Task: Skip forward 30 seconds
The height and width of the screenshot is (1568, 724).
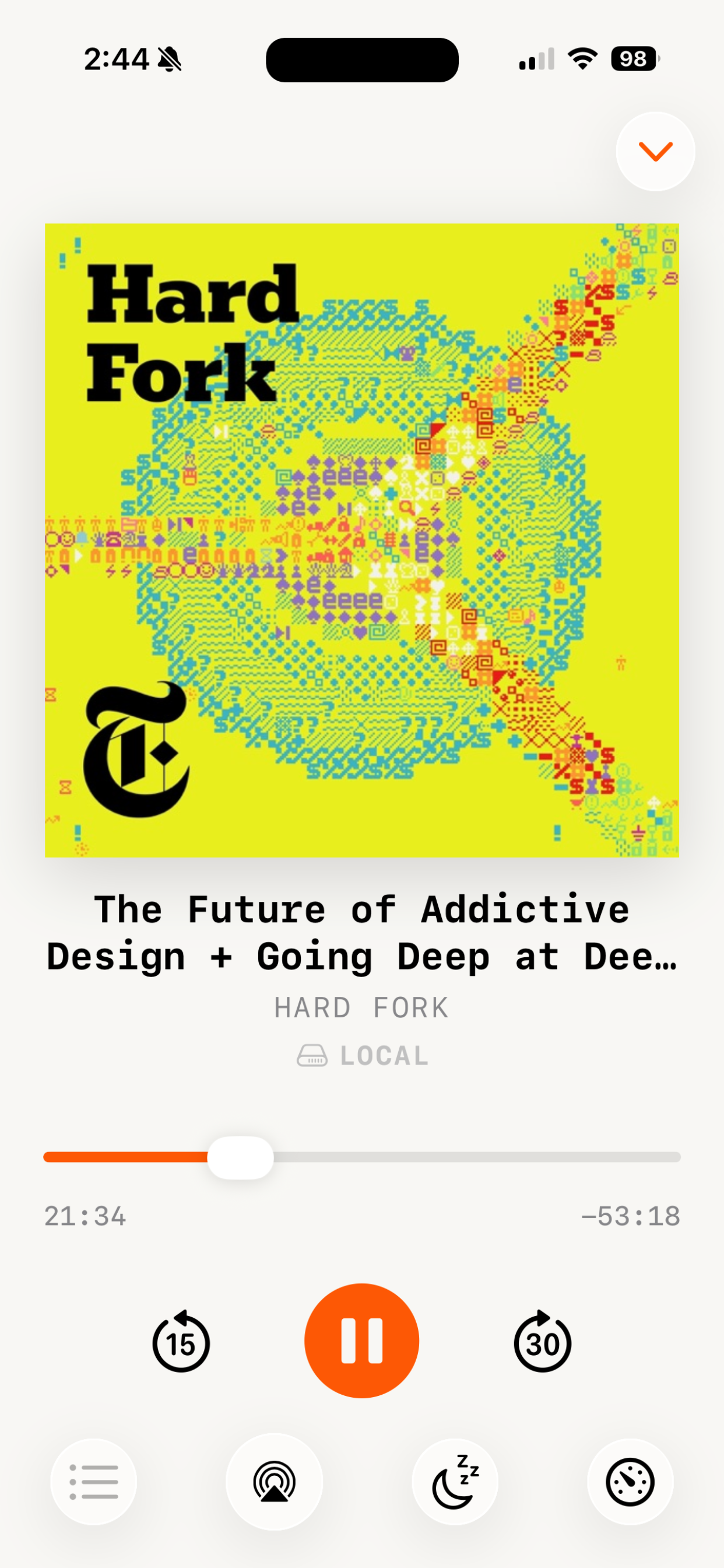Action: tap(543, 1342)
